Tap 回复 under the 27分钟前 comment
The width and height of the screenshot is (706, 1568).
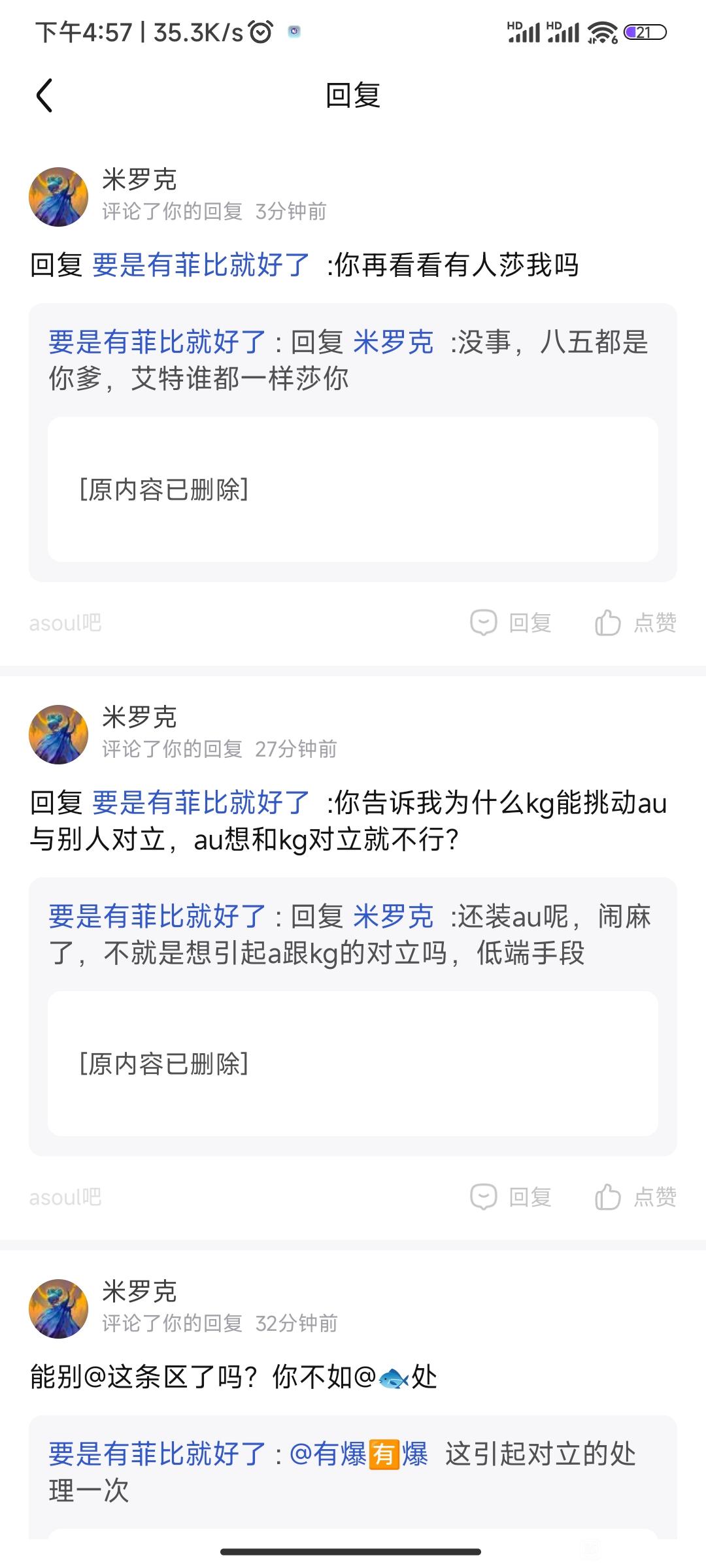pos(511,1197)
